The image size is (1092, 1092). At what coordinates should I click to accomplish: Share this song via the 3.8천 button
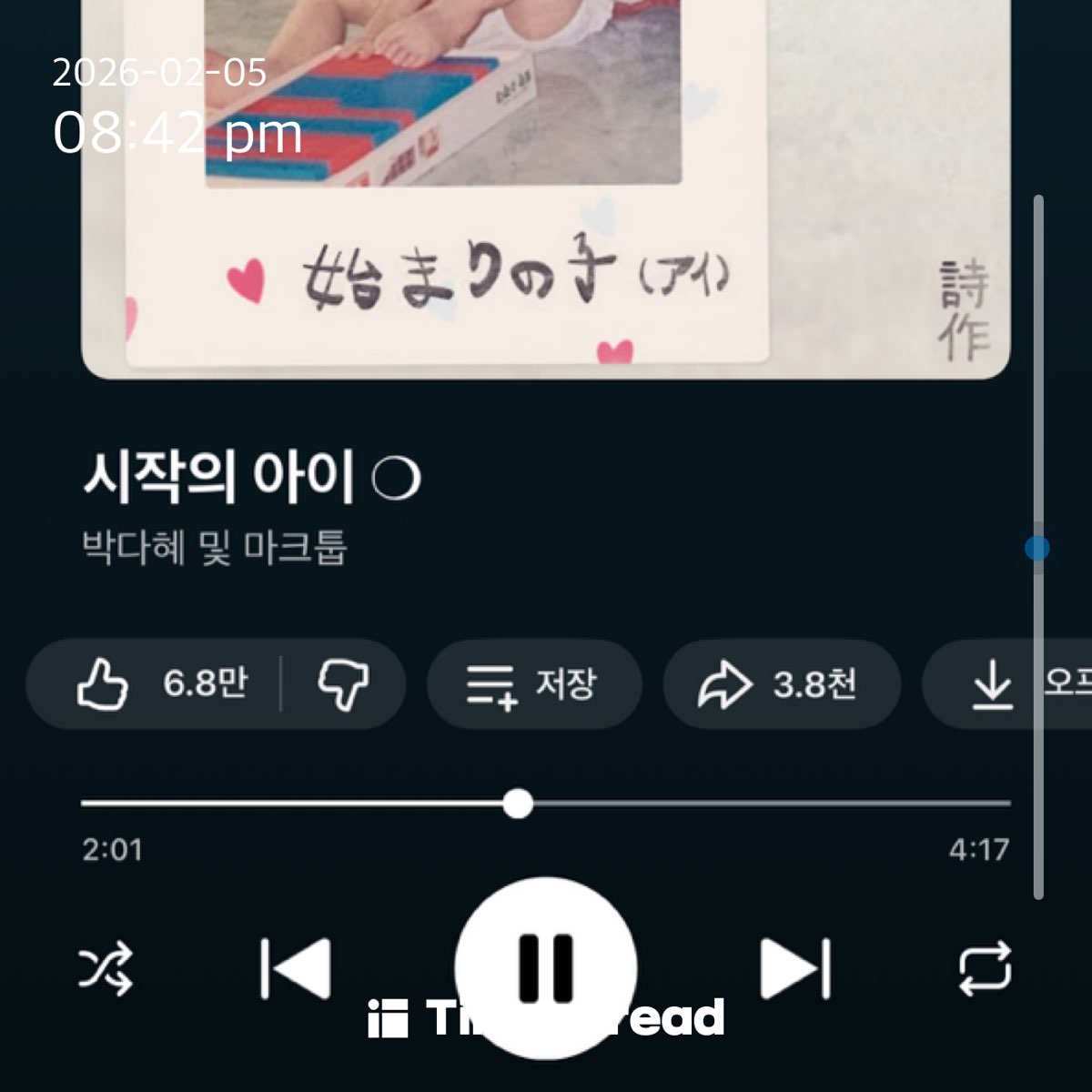[780, 683]
